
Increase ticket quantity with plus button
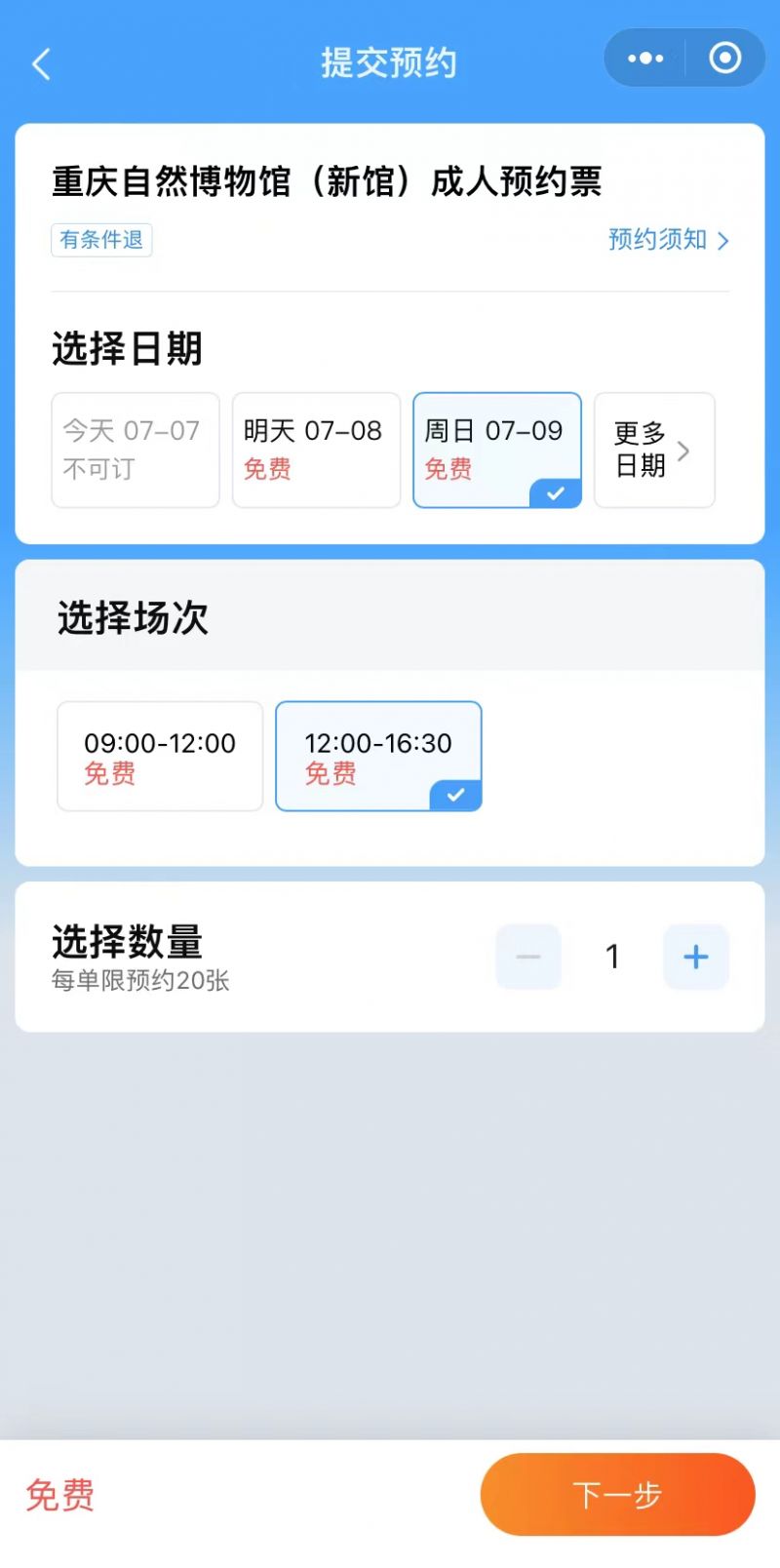tap(696, 957)
